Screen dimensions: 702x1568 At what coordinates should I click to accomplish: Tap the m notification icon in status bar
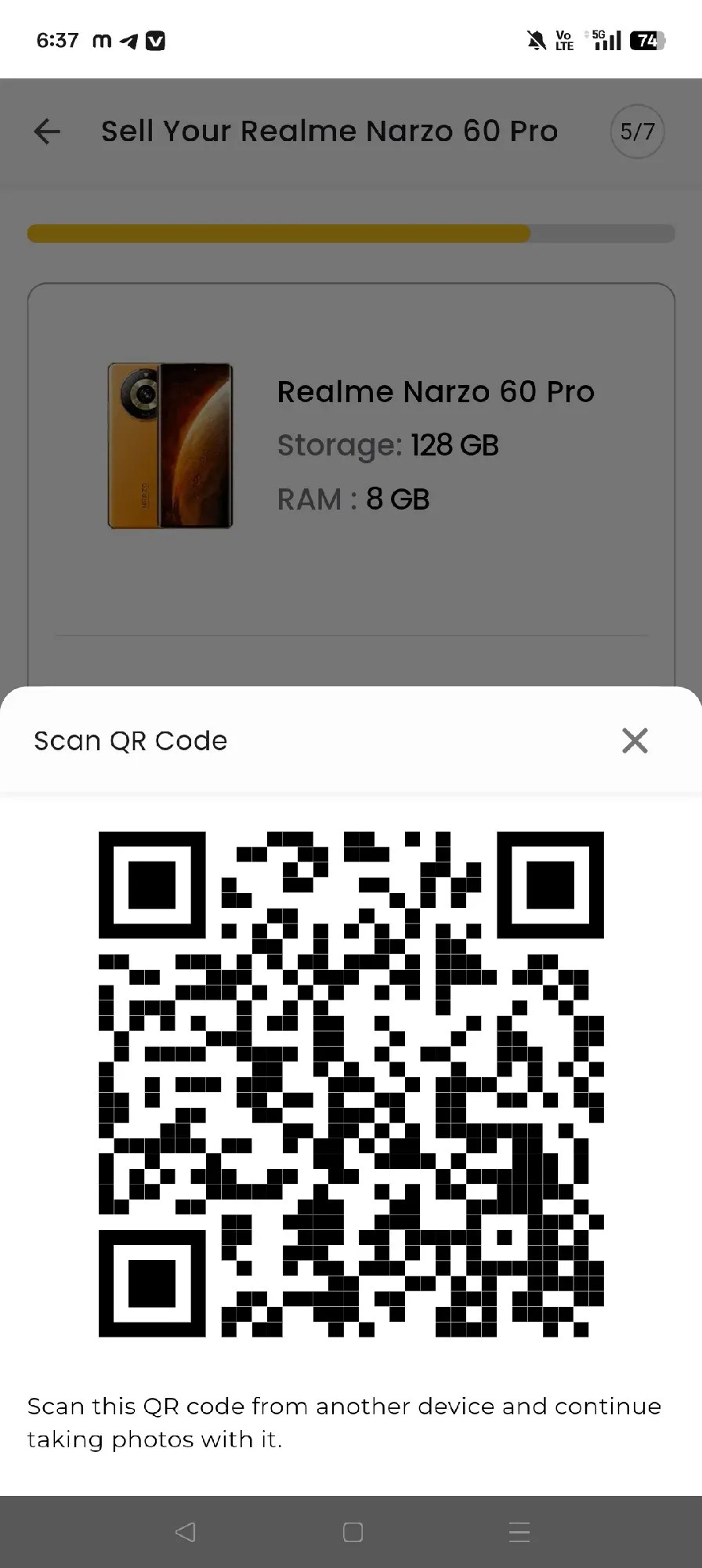click(x=100, y=40)
